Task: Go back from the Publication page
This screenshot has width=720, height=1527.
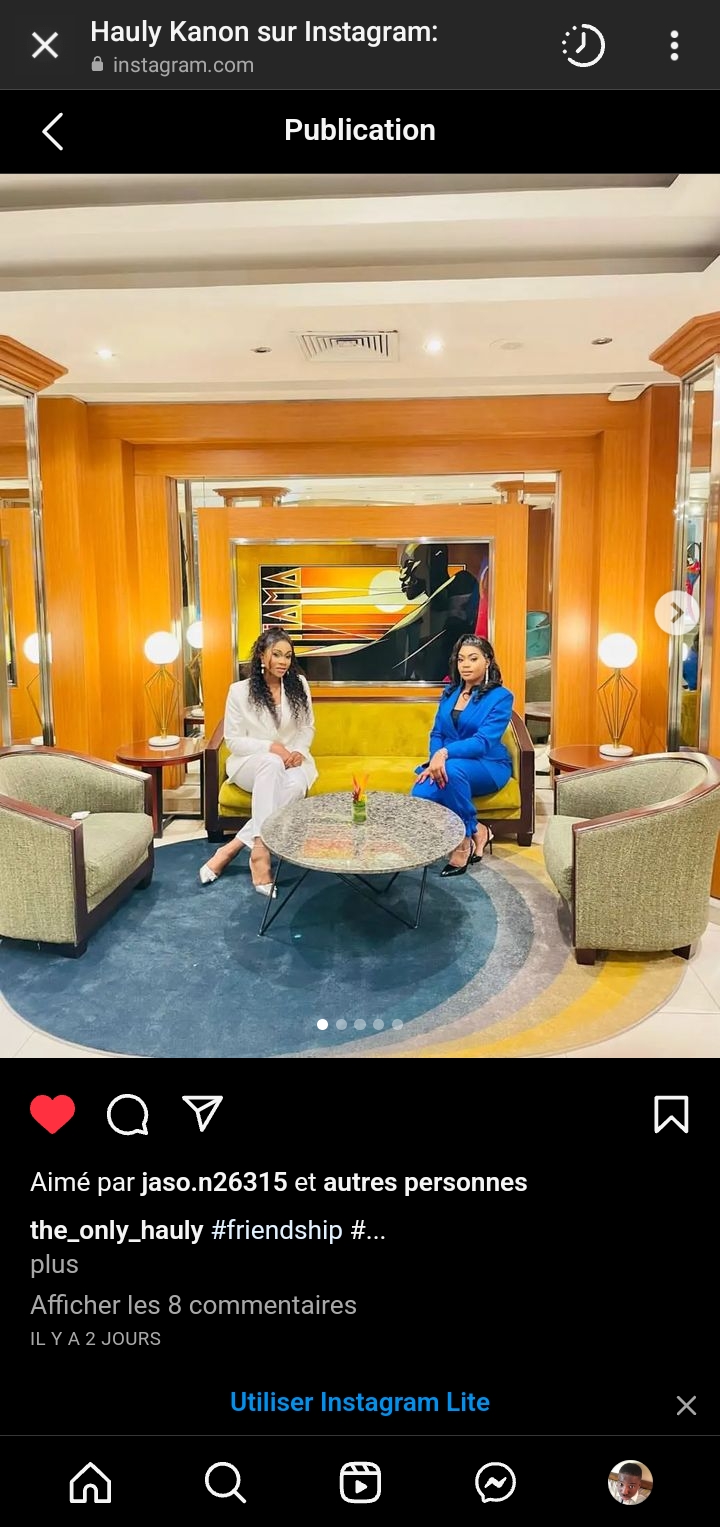Action: pyautogui.click(x=53, y=131)
